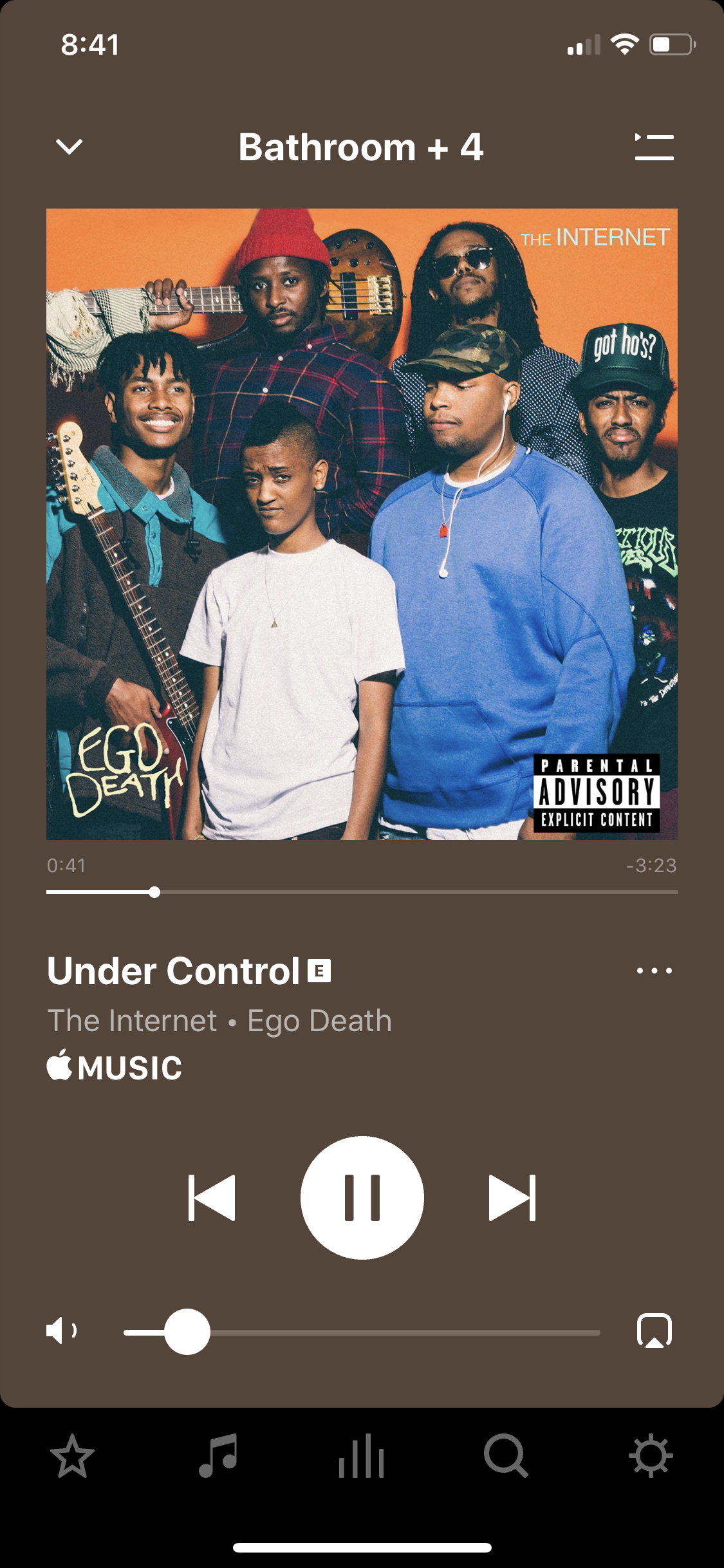Switch to the My Sonos star tab
The image size is (724, 1568).
pos(72,1456)
